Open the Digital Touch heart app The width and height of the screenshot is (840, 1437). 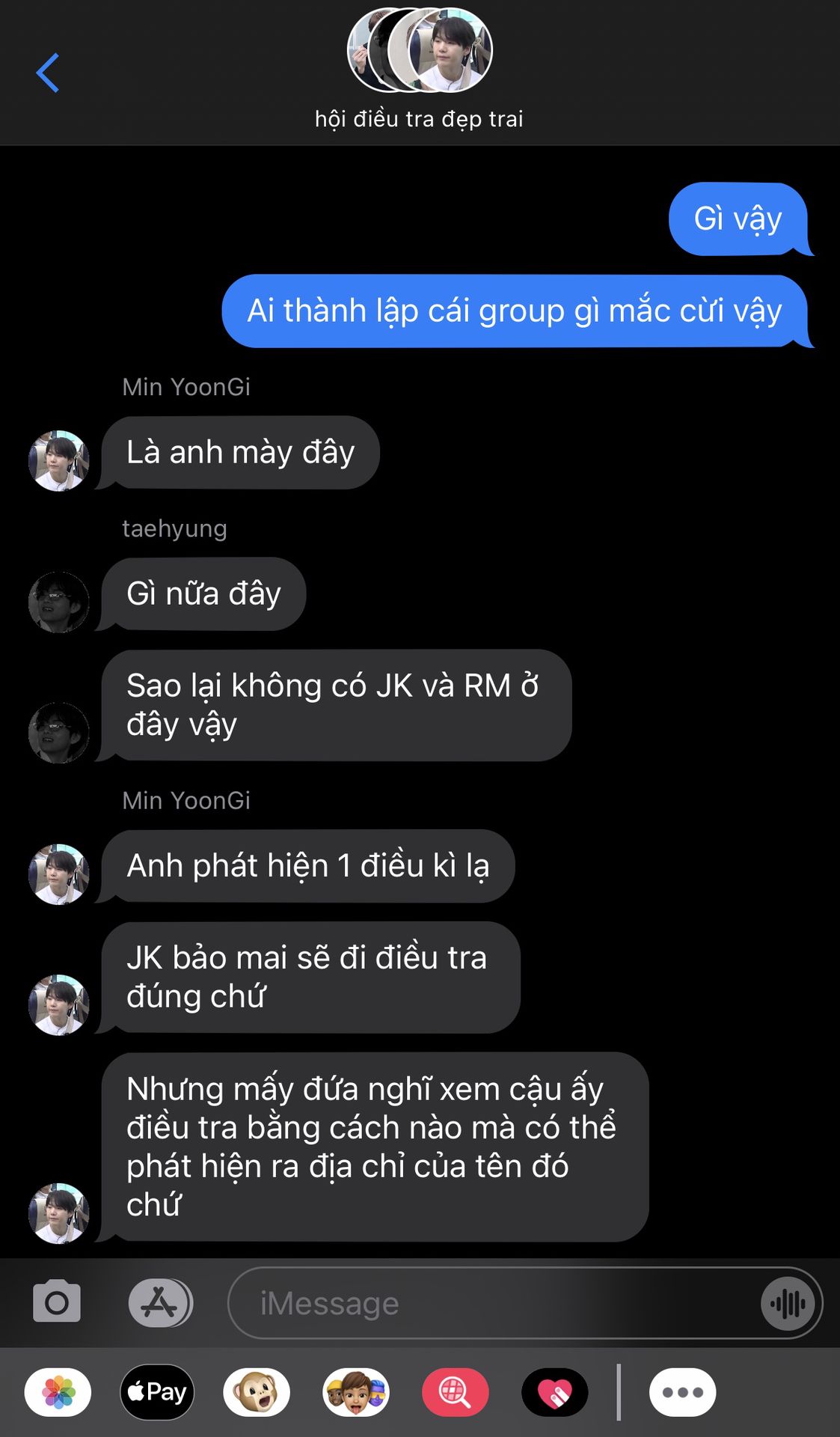pyautogui.click(x=554, y=1392)
